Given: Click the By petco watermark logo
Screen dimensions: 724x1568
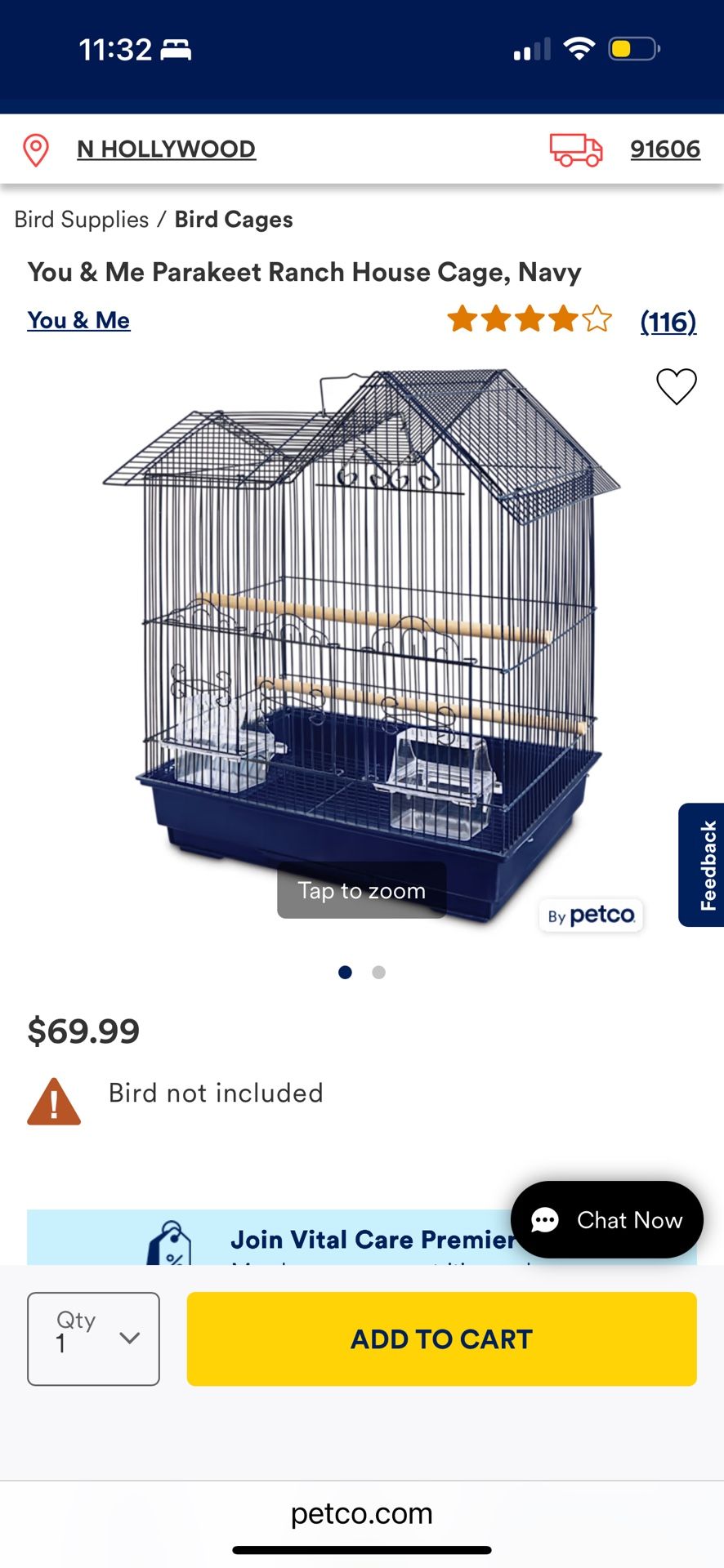Looking at the screenshot, I should point(591,915).
